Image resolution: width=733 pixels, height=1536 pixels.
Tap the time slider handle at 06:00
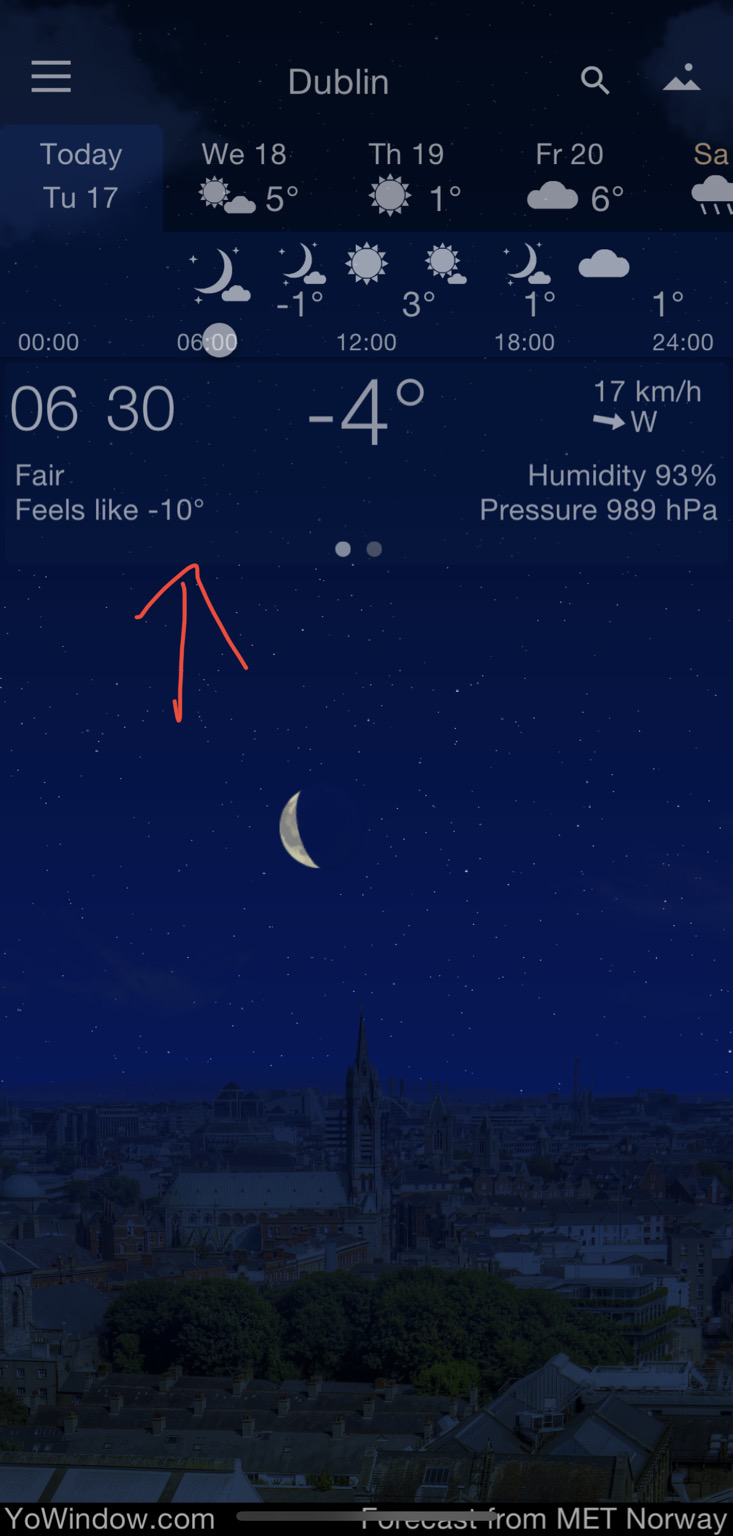tap(219, 341)
